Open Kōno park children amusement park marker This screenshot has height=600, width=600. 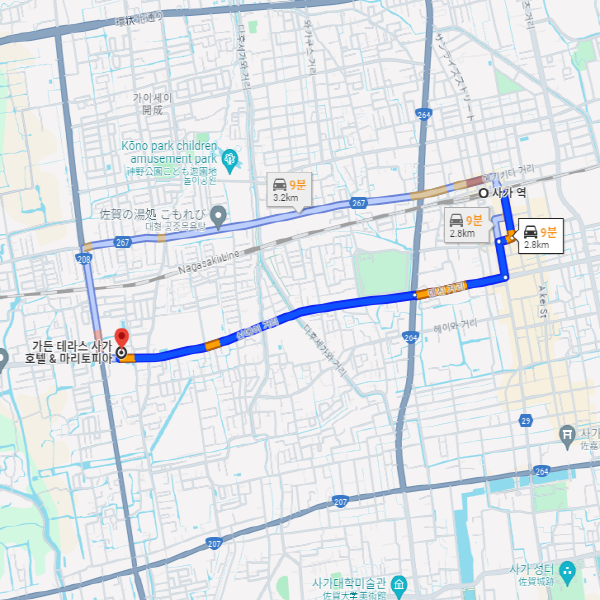click(231, 158)
